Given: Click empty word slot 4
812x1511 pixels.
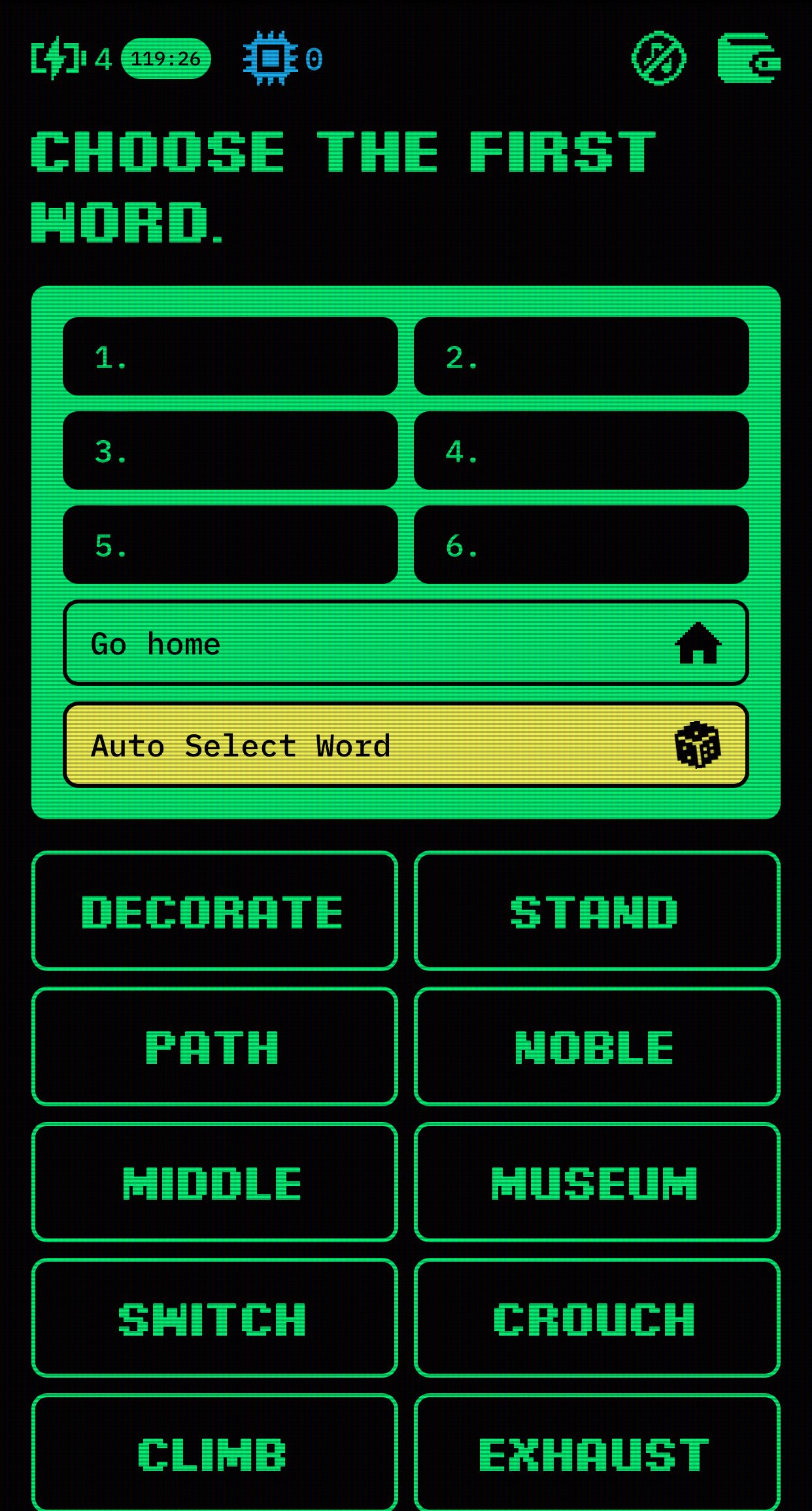Looking at the screenshot, I should (x=581, y=451).
